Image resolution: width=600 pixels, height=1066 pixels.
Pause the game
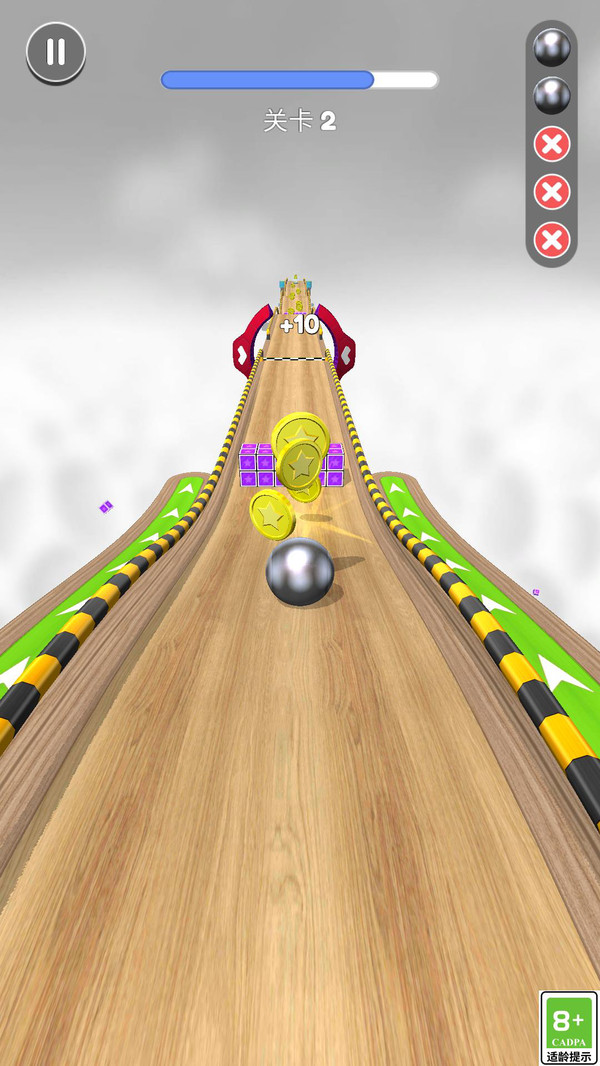56,52
